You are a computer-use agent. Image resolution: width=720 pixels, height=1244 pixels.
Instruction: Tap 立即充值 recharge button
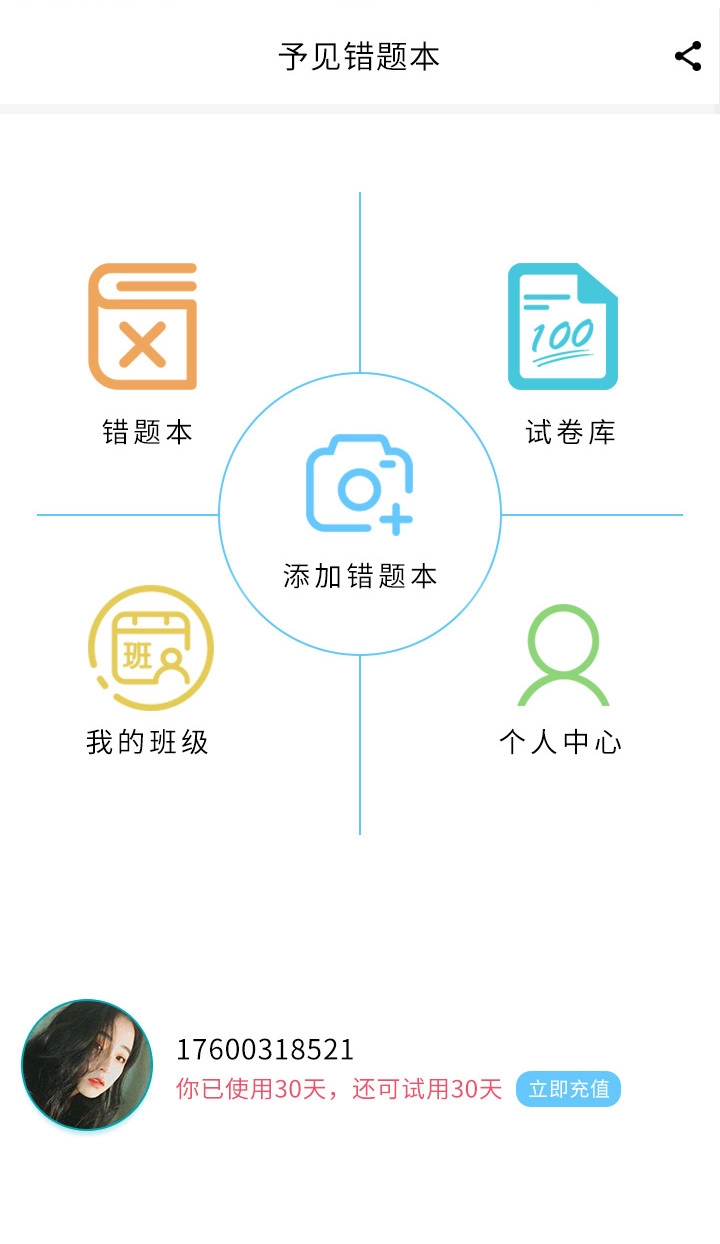click(568, 1089)
